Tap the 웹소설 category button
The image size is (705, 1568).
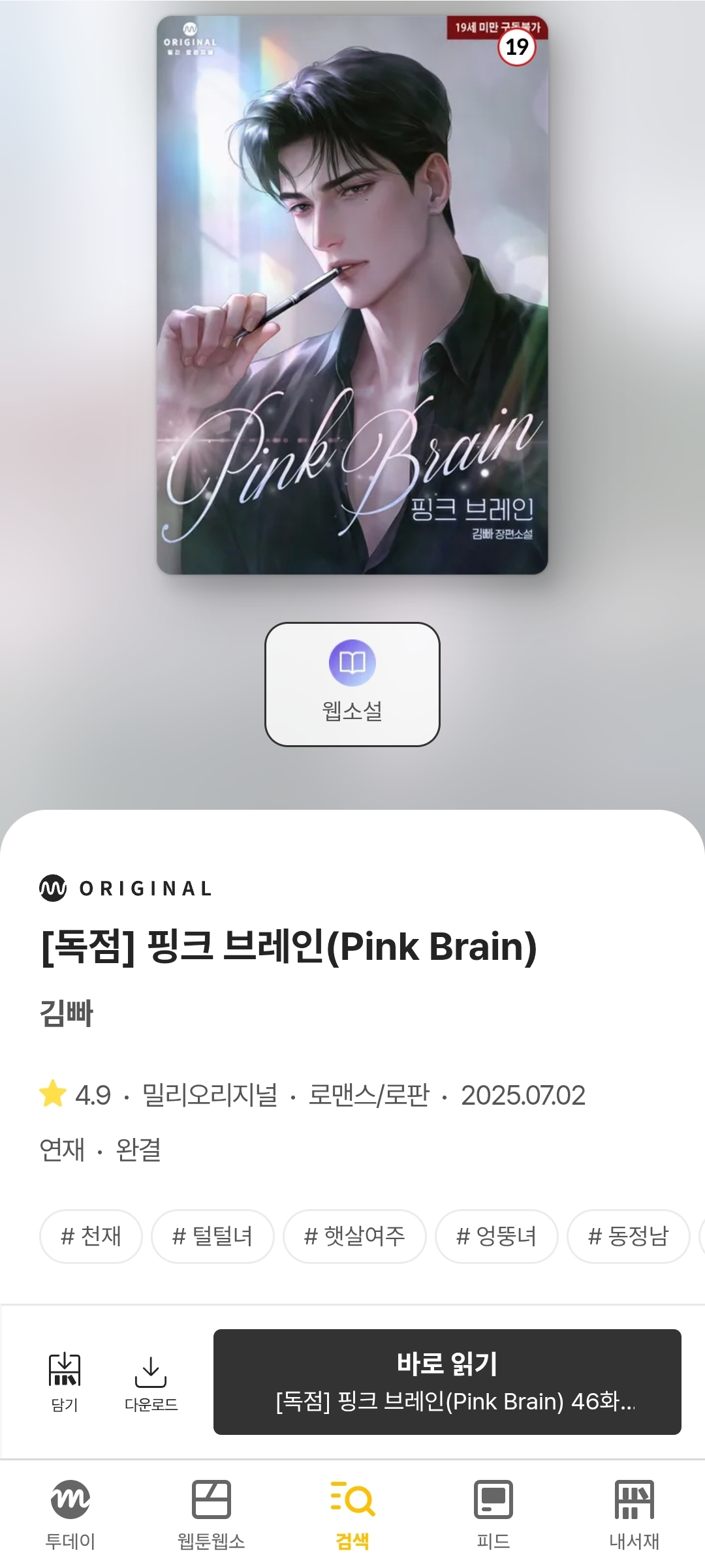click(352, 684)
